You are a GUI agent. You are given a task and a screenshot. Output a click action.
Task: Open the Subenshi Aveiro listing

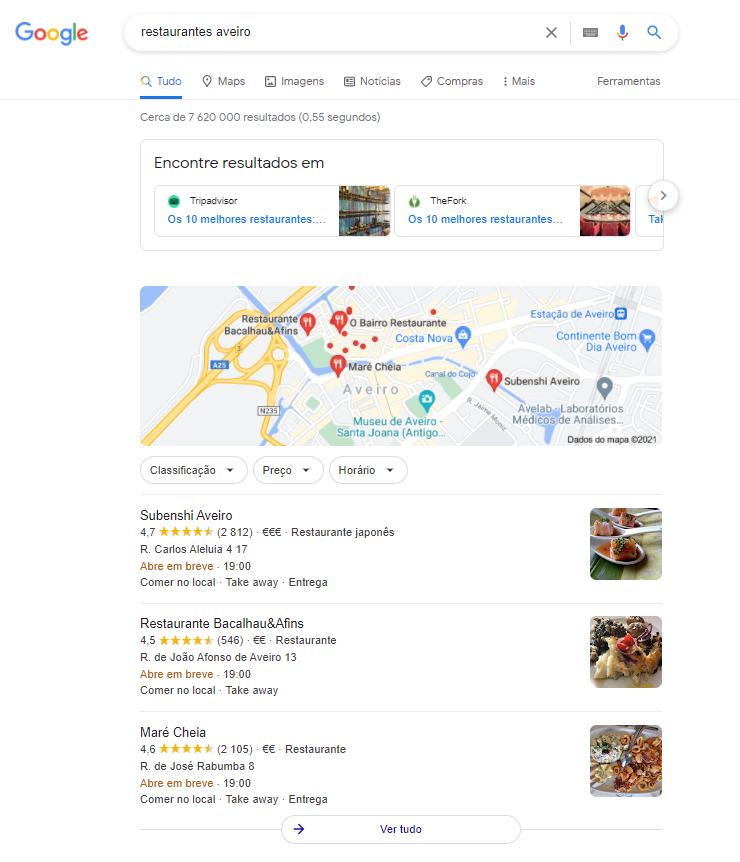tap(186, 515)
